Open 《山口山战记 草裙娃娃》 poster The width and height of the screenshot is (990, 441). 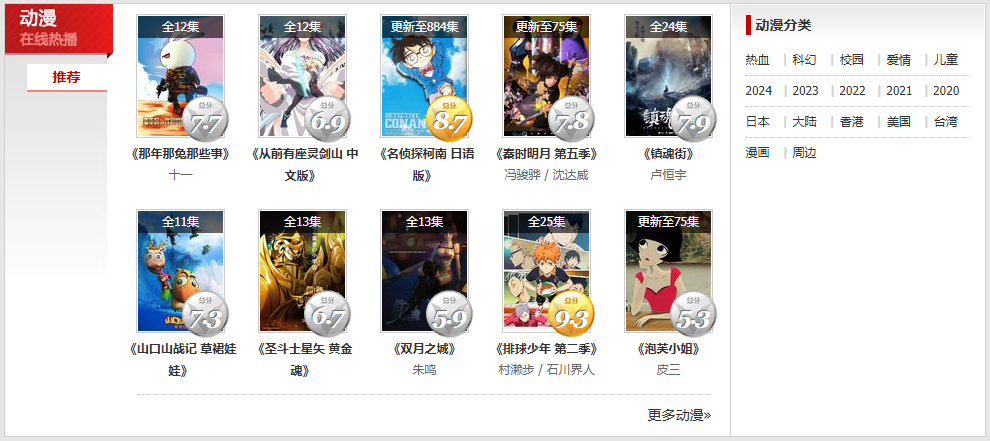180,270
